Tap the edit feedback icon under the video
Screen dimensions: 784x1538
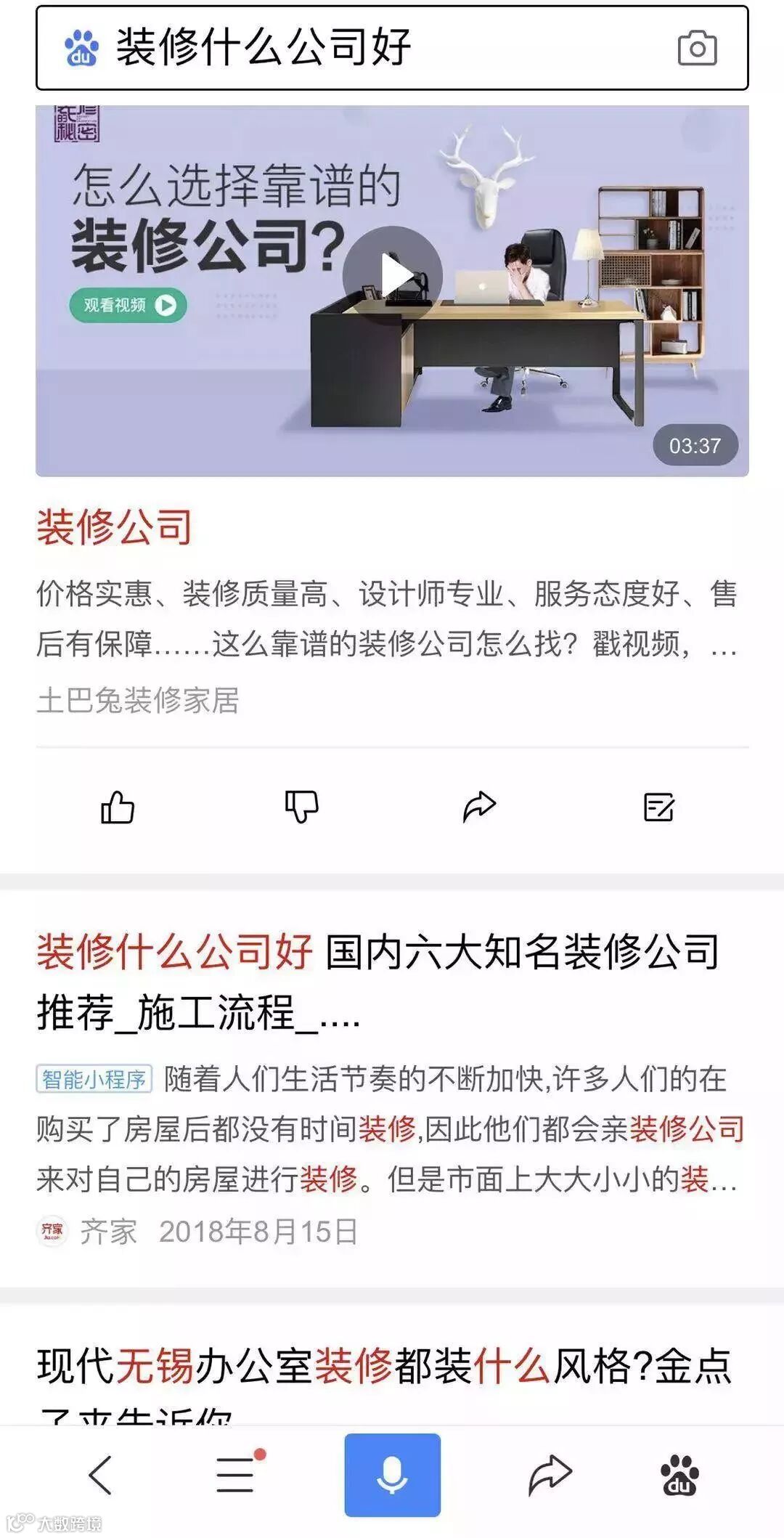point(659,807)
